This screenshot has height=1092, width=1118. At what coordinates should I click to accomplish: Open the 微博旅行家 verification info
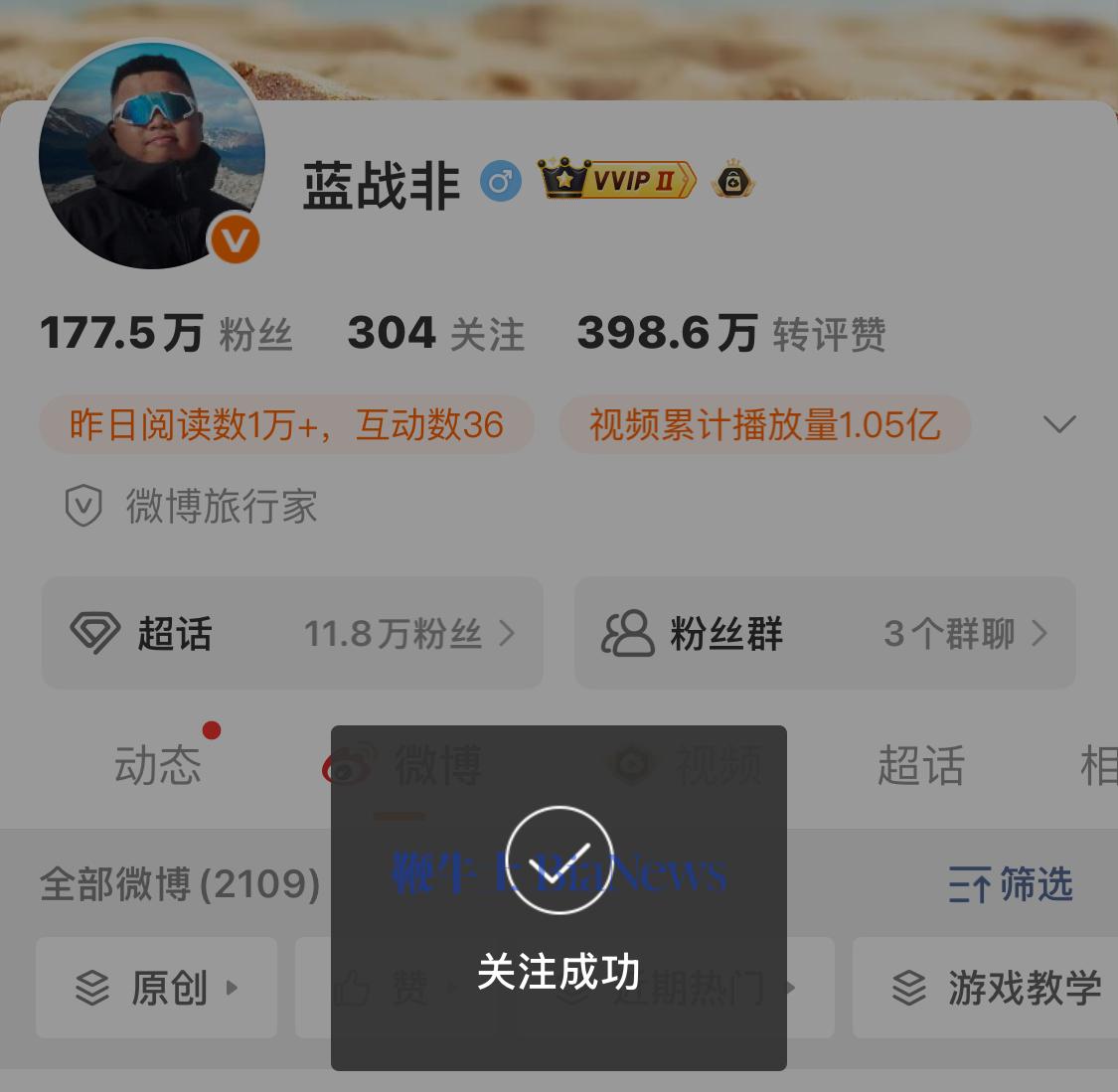pos(192,507)
